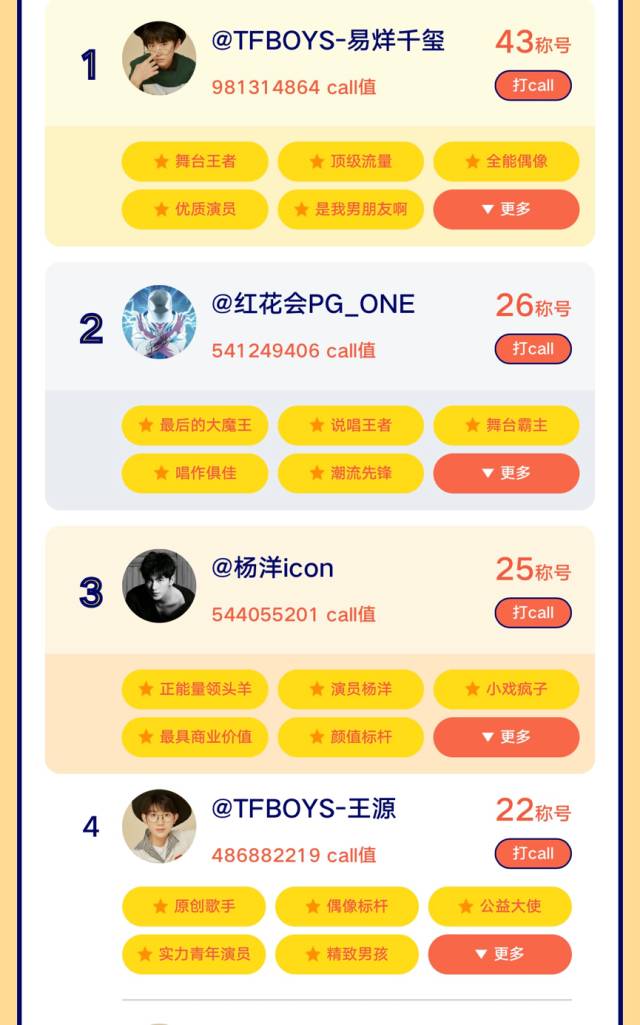The width and height of the screenshot is (640, 1025).
Task: View TFBOYS-王源's profile avatar
Action: 159,826
